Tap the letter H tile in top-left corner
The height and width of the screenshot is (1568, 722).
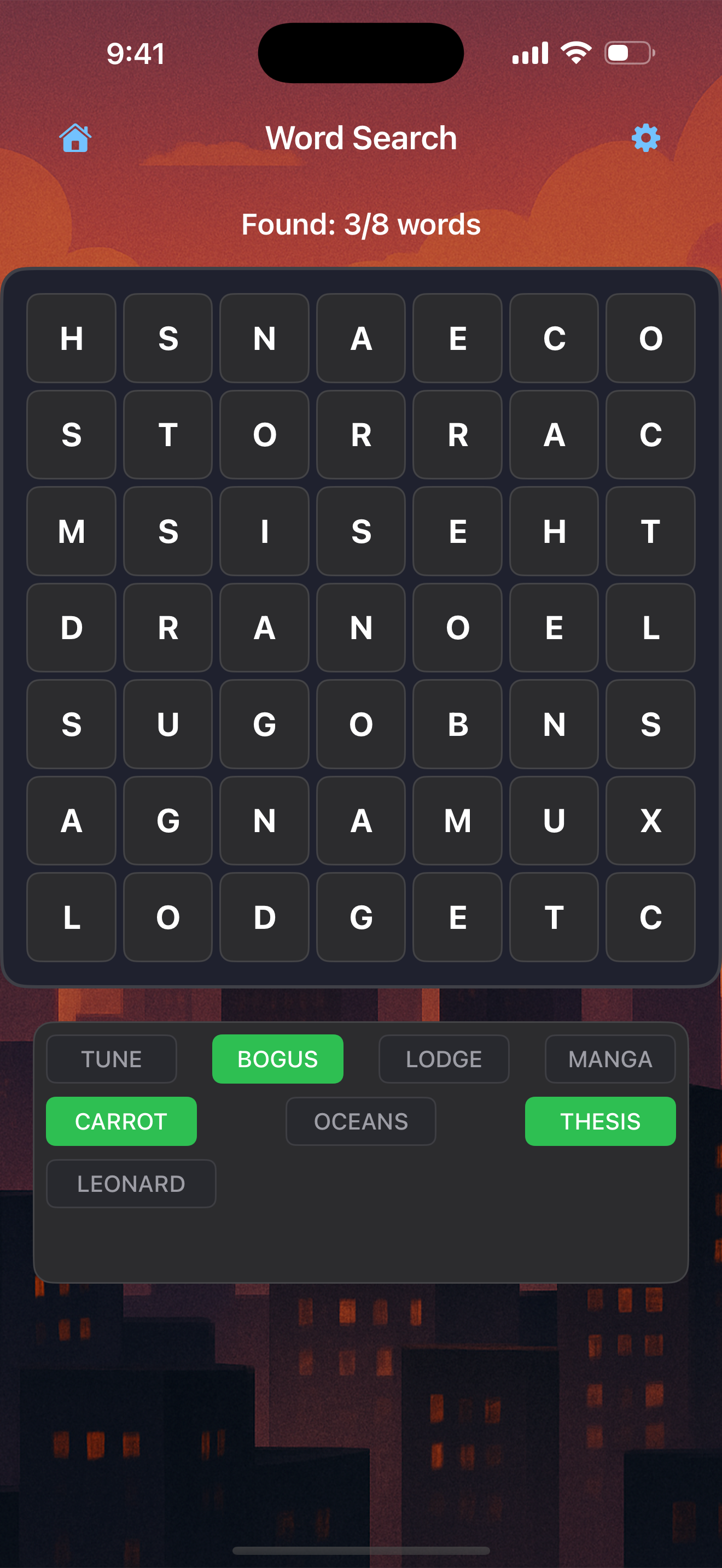[71, 338]
